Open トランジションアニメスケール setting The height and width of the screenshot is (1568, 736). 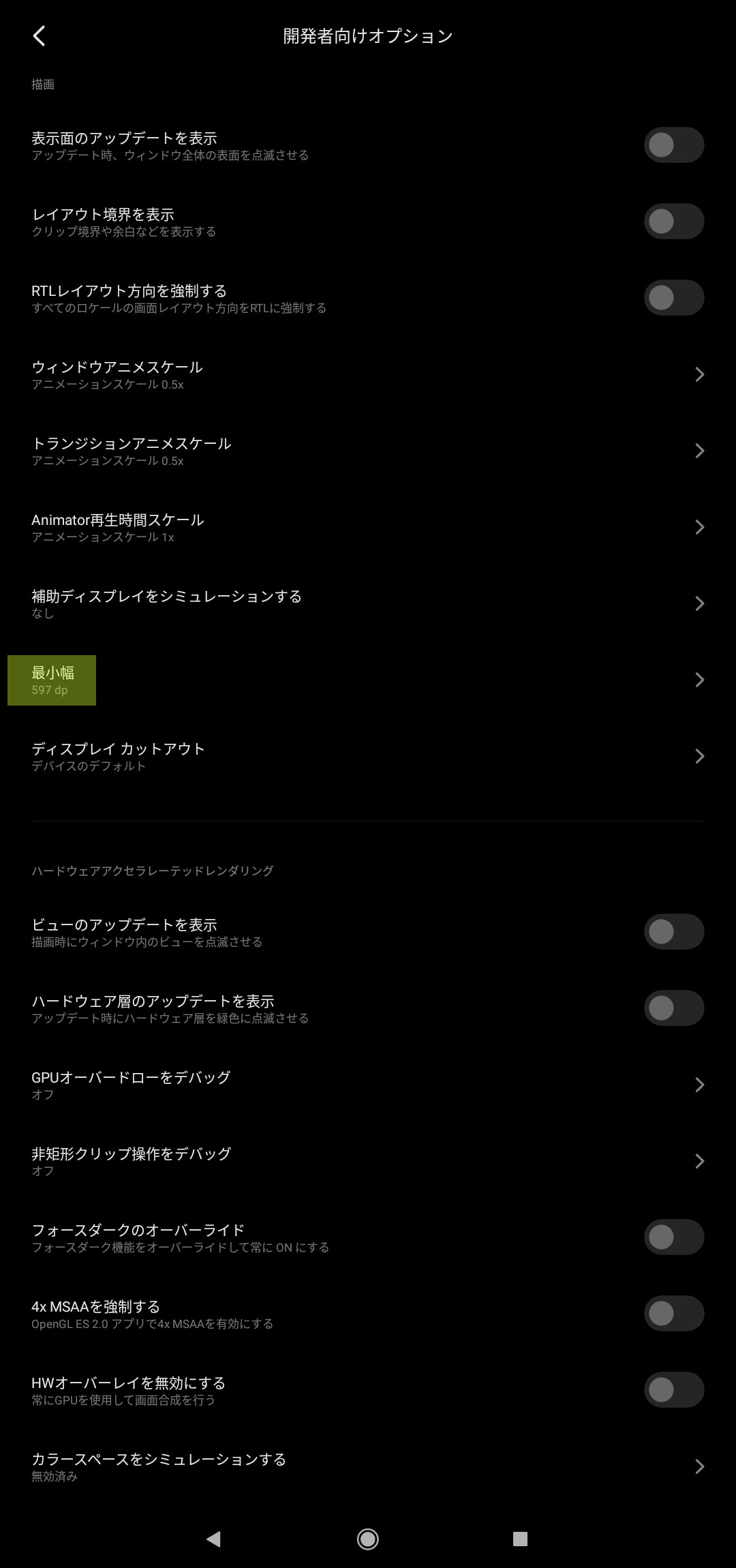point(368,451)
